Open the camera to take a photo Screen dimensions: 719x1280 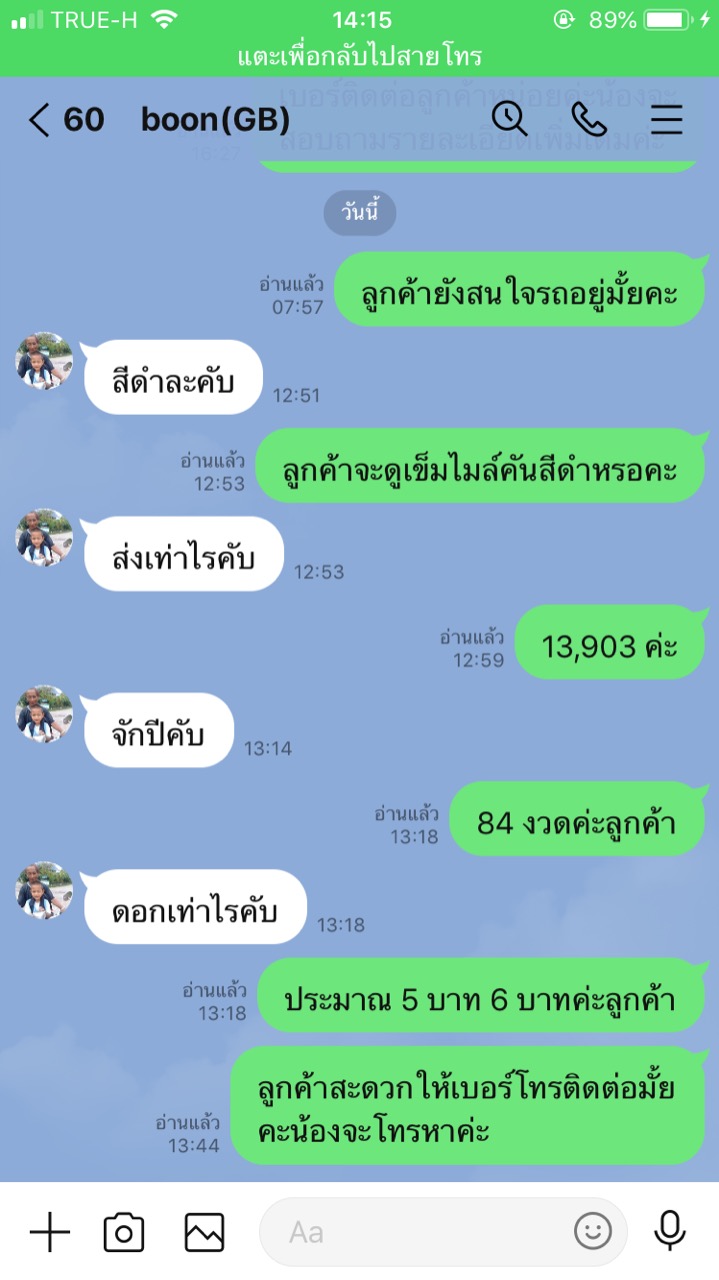(x=124, y=1232)
